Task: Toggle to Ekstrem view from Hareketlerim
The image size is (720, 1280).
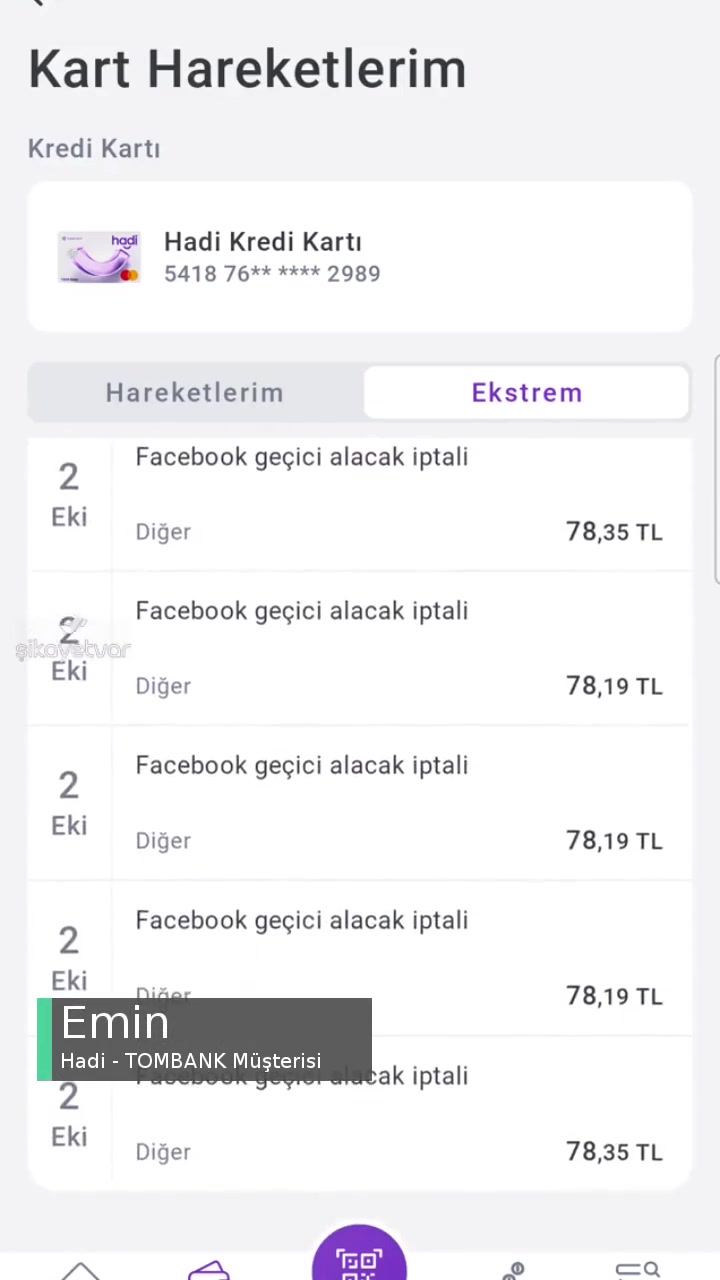Action: [527, 392]
